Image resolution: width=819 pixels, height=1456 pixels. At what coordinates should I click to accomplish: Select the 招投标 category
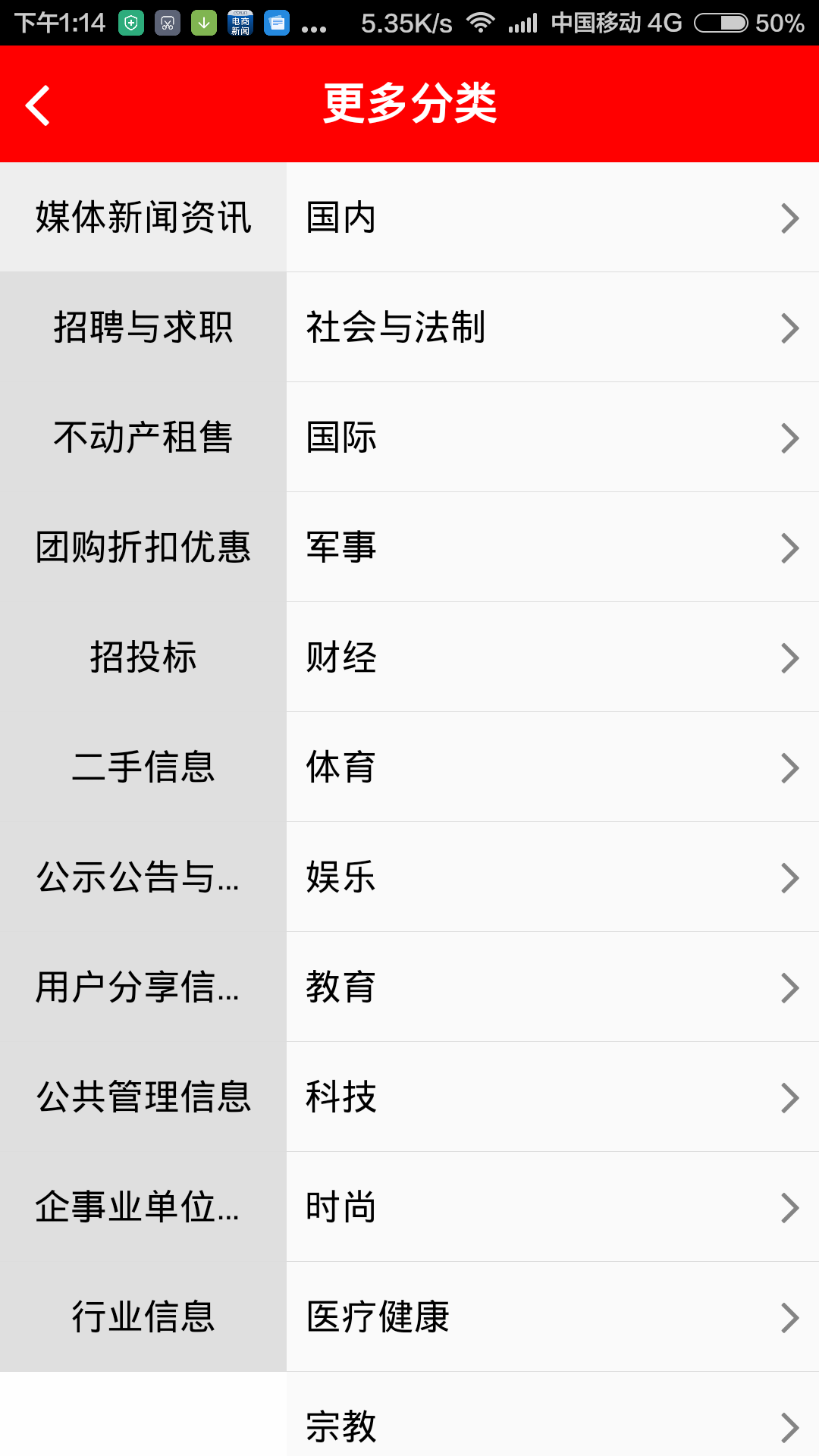point(143,657)
